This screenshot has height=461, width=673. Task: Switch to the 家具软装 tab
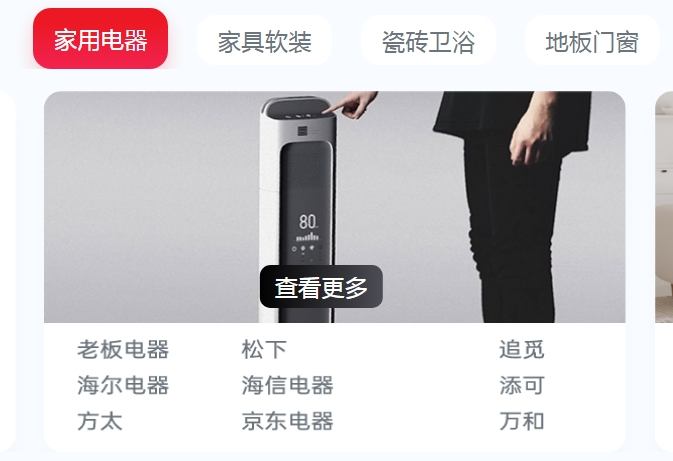click(x=264, y=42)
